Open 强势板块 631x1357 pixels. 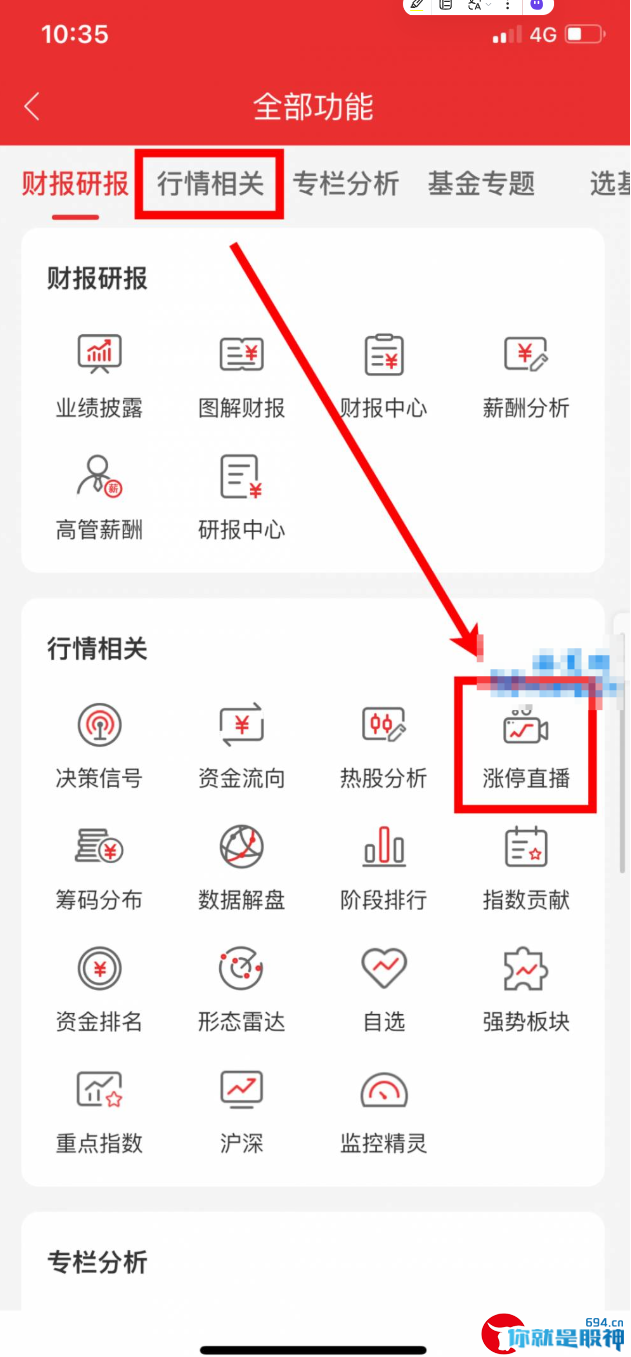click(x=526, y=990)
